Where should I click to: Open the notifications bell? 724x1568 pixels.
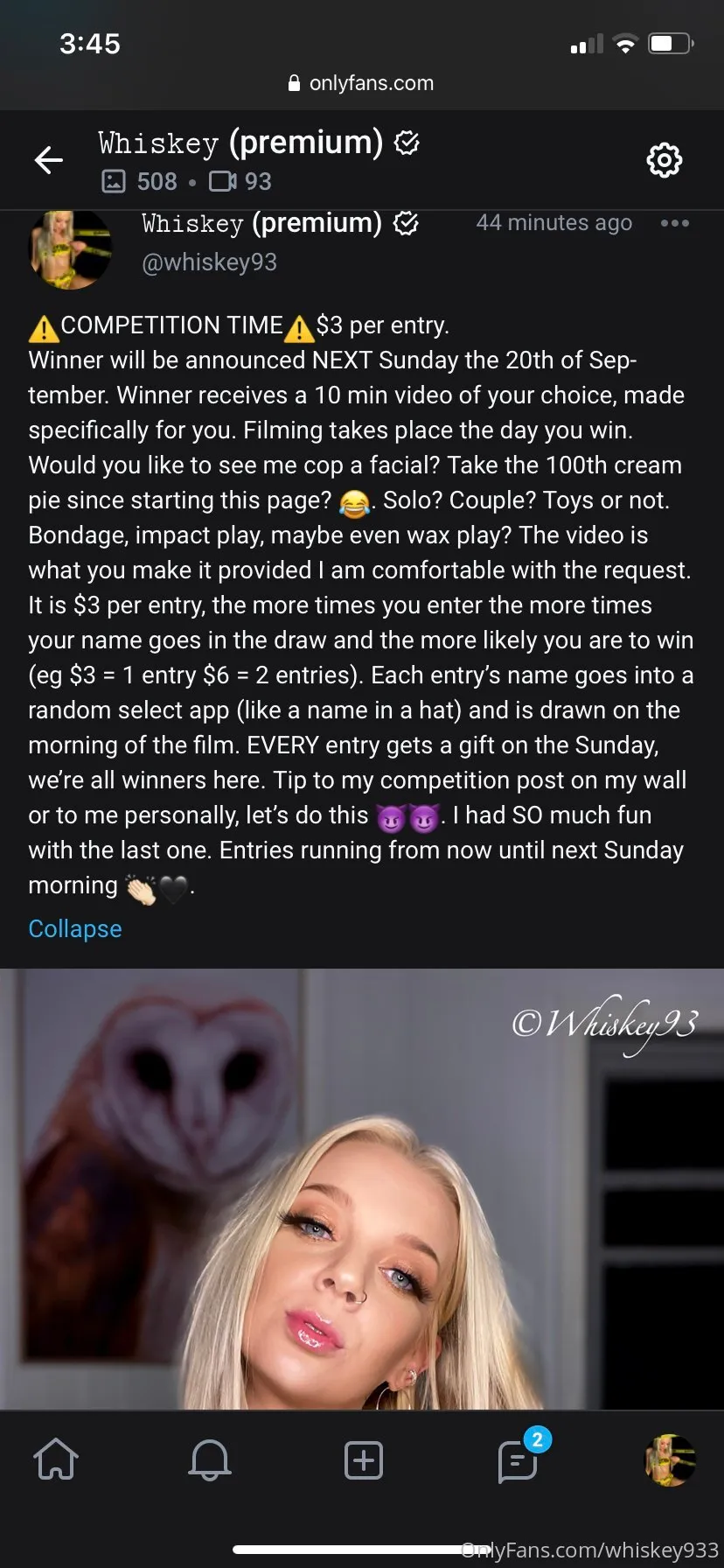coord(210,1460)
